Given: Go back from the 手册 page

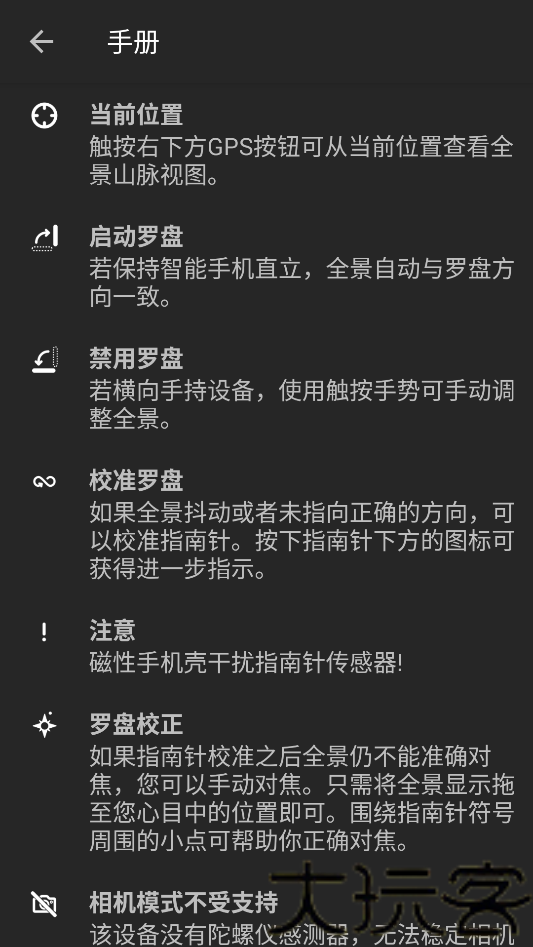Looking at the screenshot, I should (42, 42).
